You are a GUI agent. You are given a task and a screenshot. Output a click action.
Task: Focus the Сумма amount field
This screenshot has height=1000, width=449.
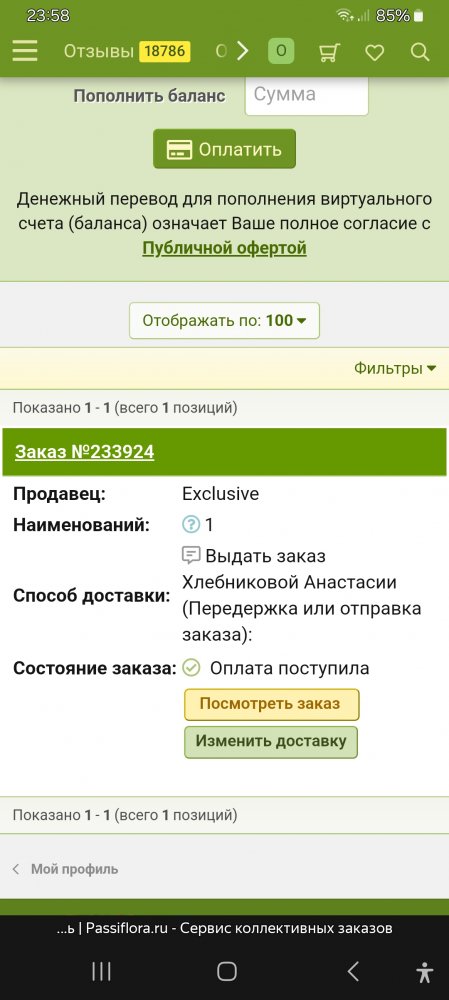click(307, 96)
